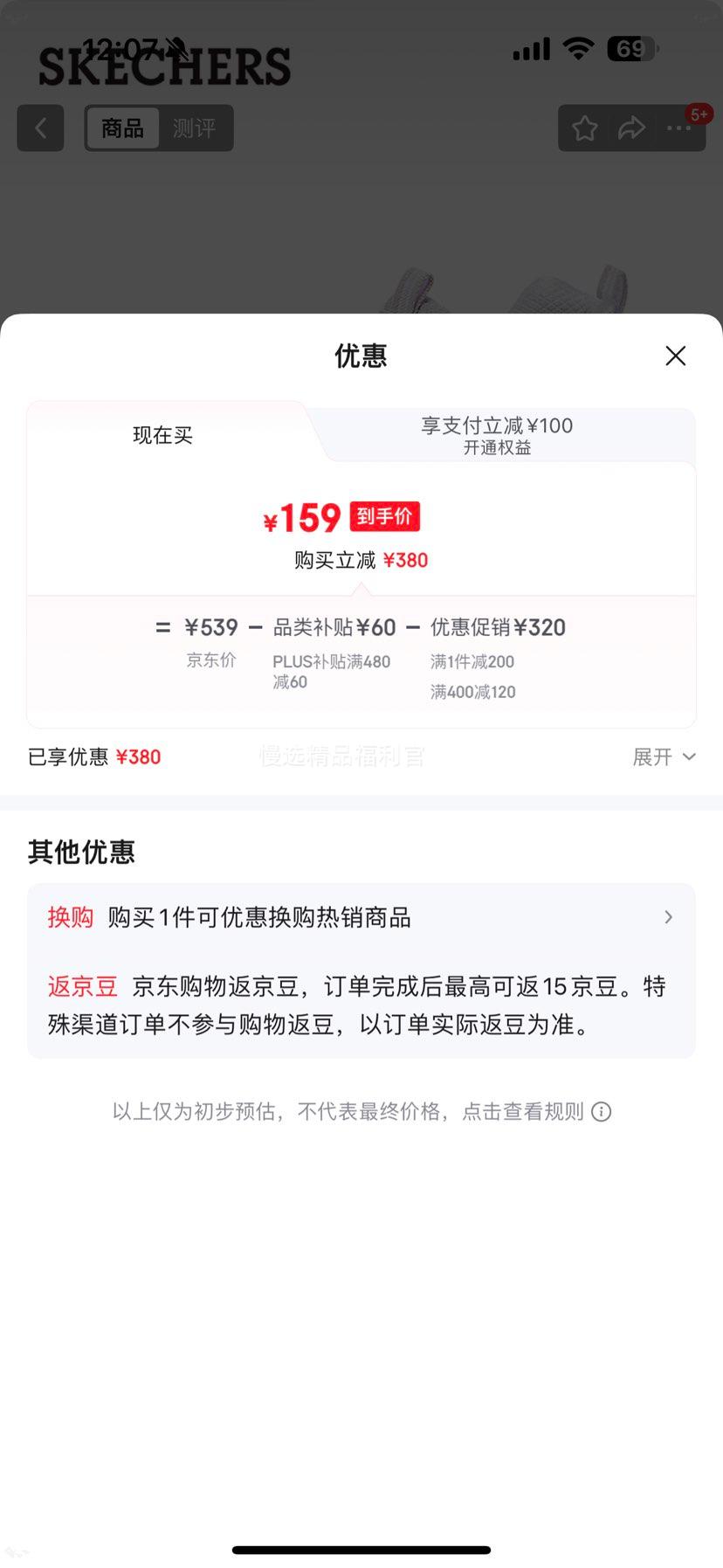
Task: Tap the favorite star icon
Action: click(583, 128)
